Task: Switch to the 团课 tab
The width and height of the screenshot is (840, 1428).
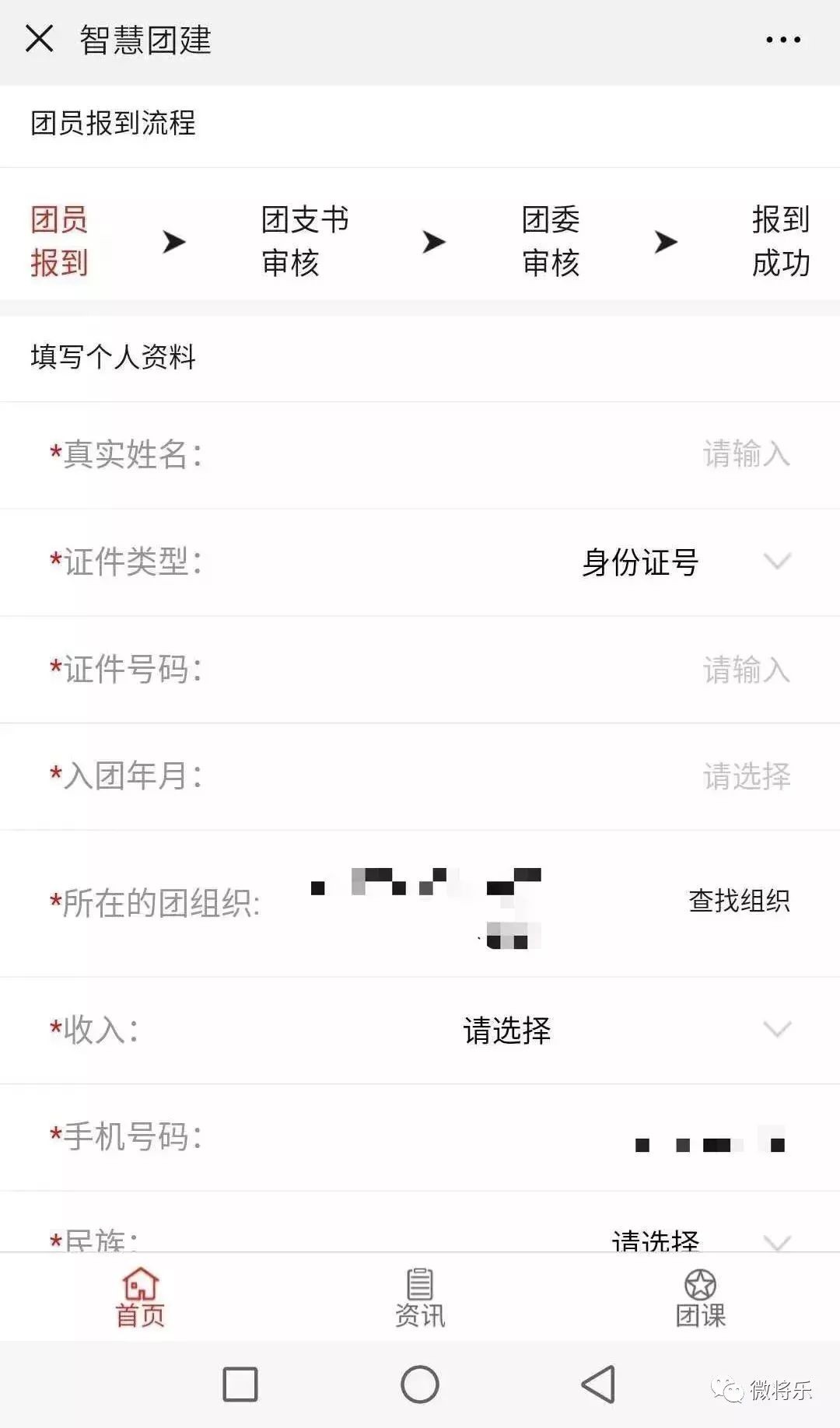Action: point(700,1297)
